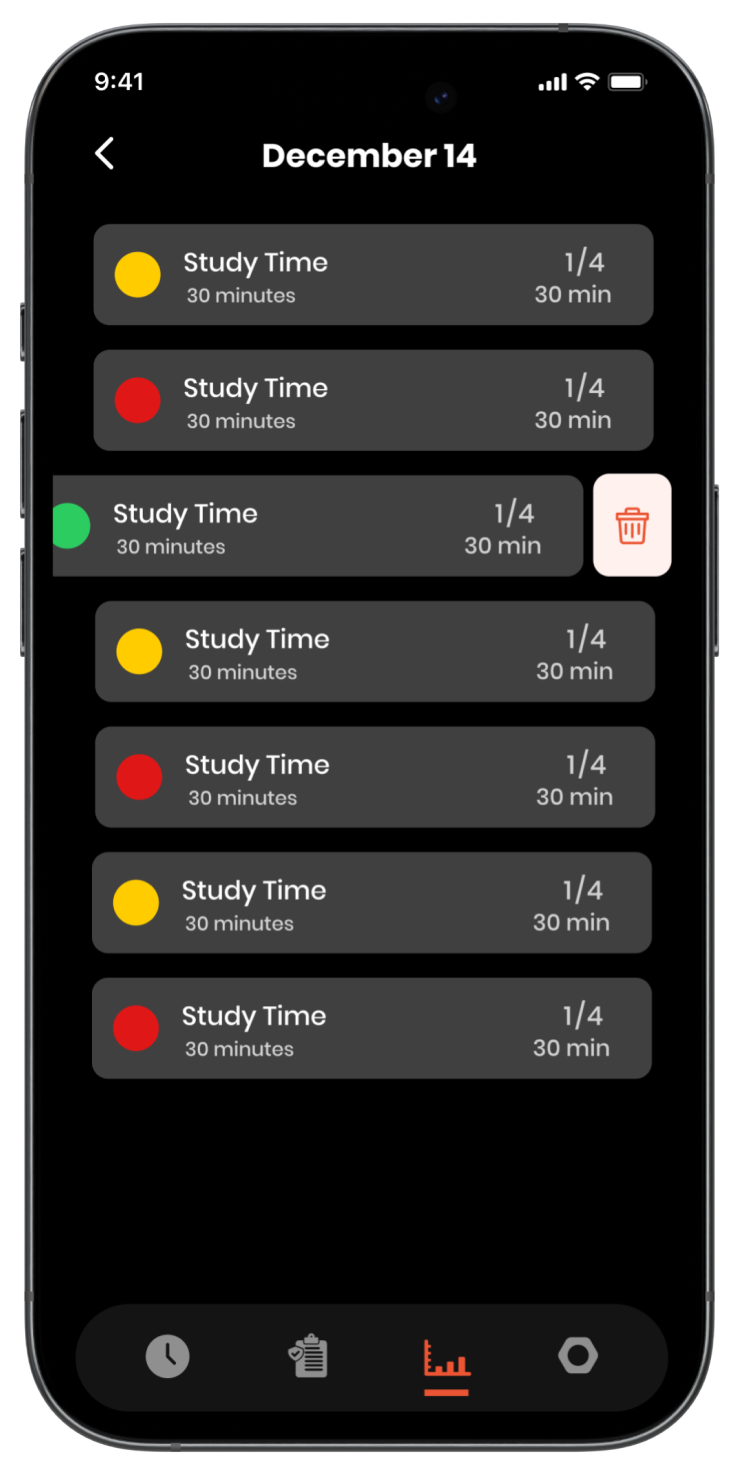This screenshot has height=1476, width=740.
Task: Switch to the clock timer tab
Action: [x=167, y=1357]
